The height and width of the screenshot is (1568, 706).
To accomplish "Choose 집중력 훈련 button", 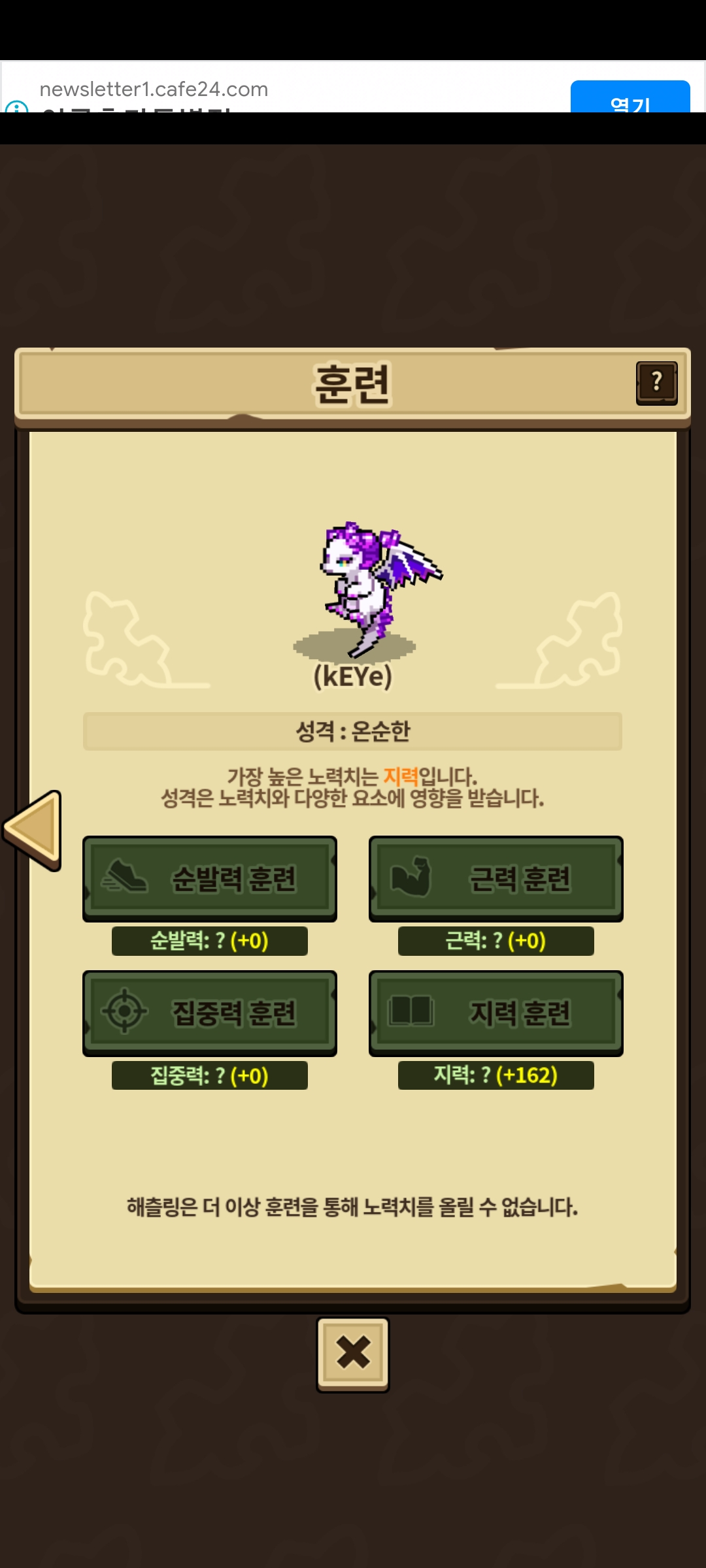I will pos(210,1013).
